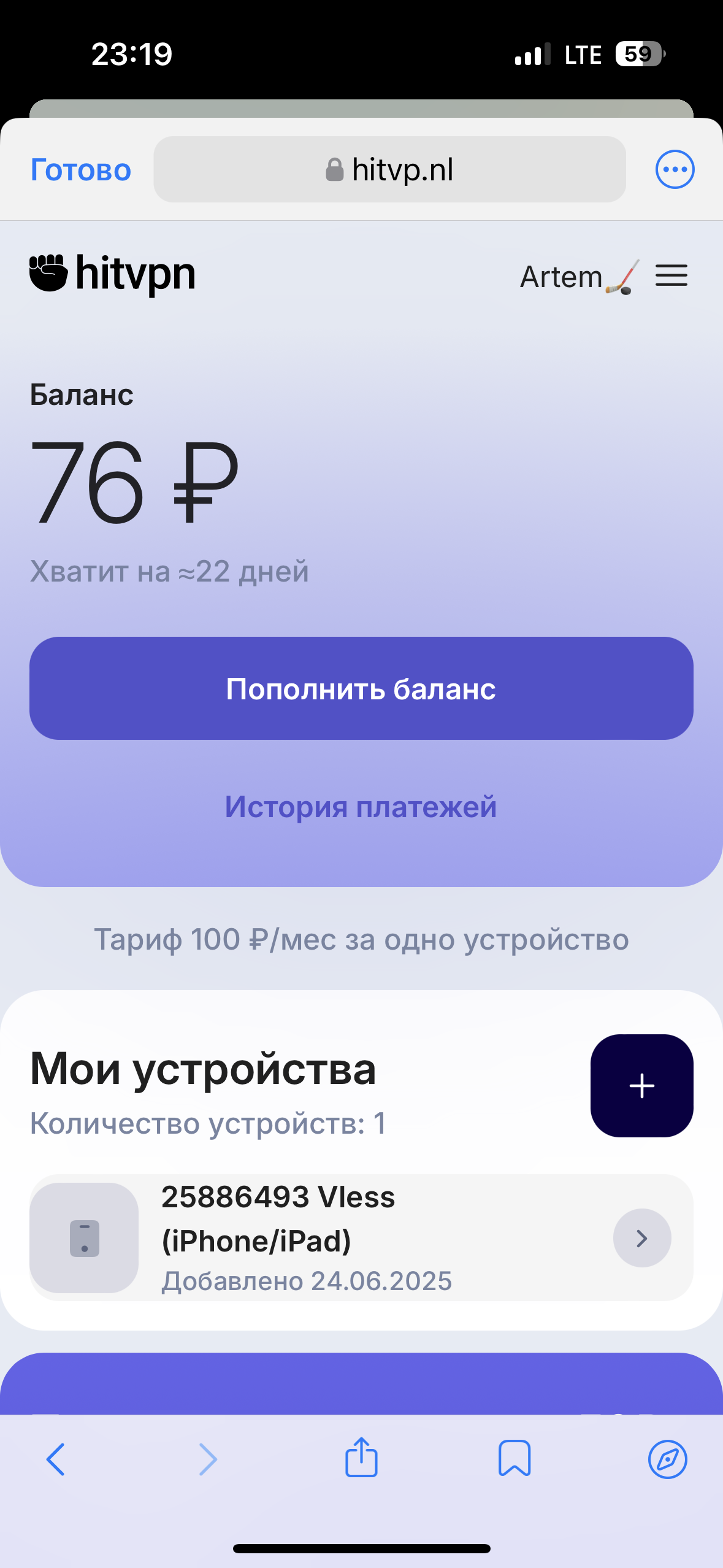
Task: Tap the Пополнить баланс button
Action: coord(361,688)
